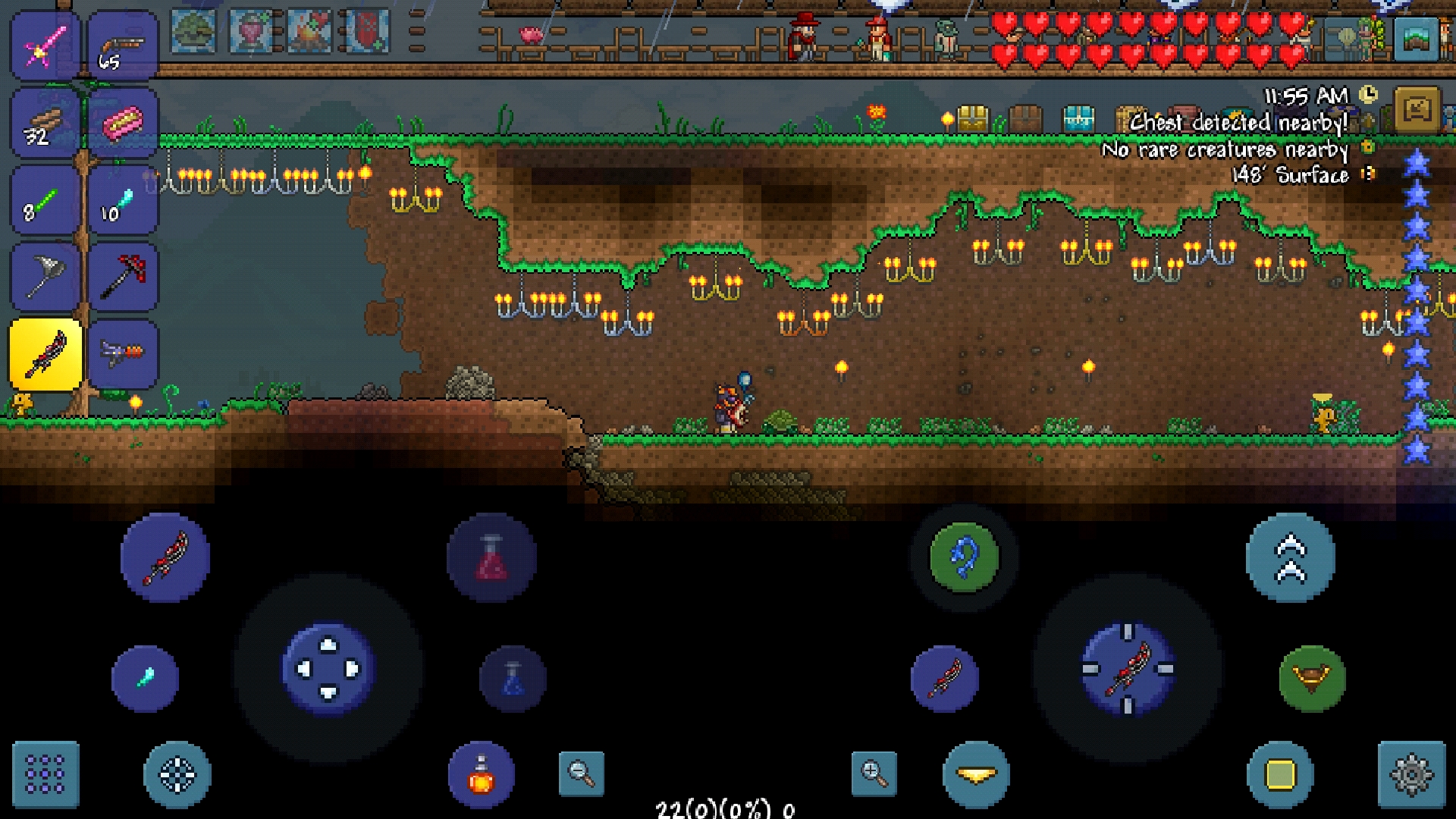Select the pink sword hotbar slot
1456x819 pixels.
pos(45,47)
